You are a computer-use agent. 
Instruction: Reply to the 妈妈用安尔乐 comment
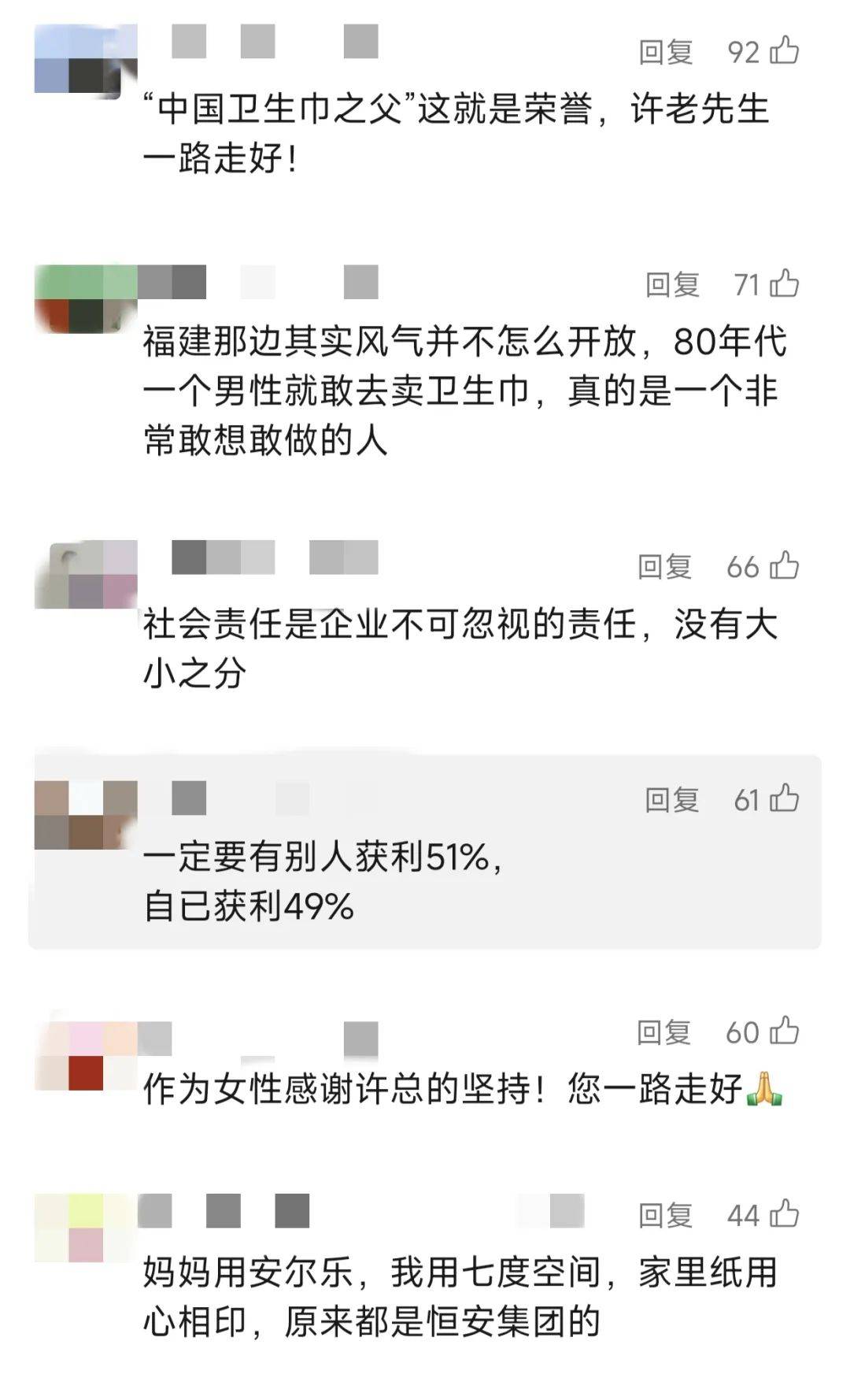click(665, 1215)
